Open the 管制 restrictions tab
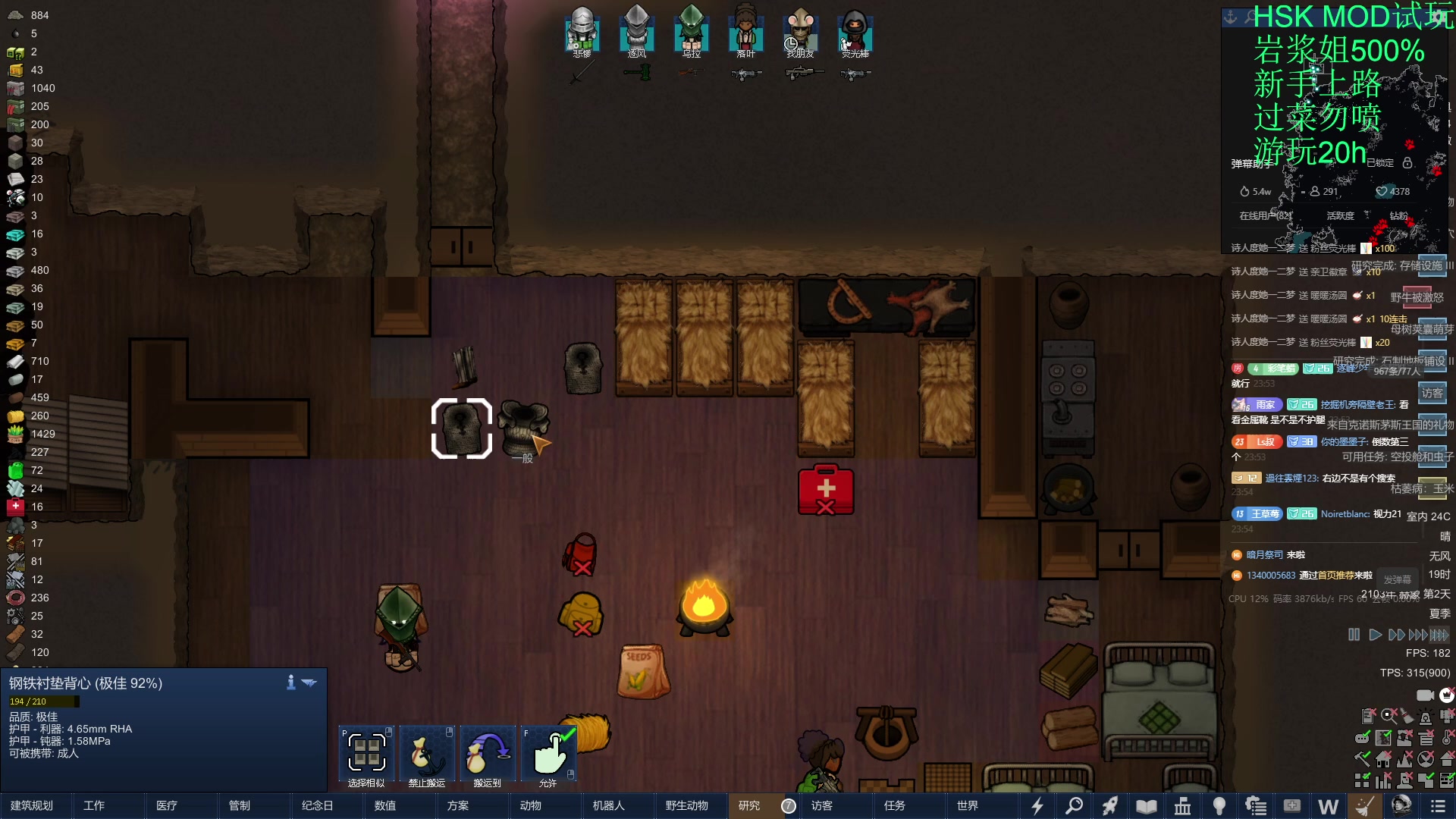 pyautogui.click(x=240, y=805)
